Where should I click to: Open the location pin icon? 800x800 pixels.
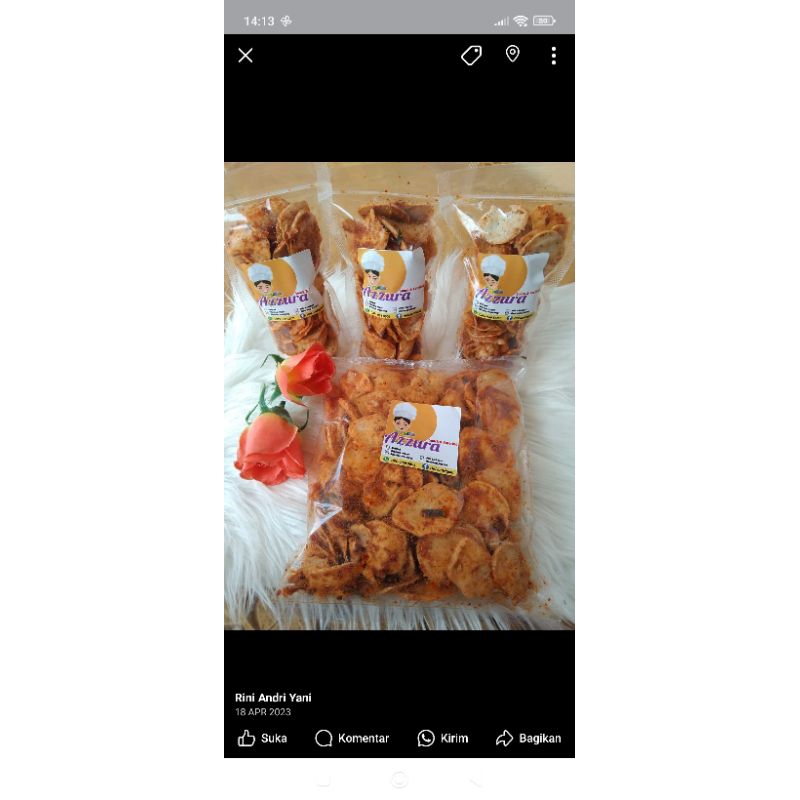point(512,55)
